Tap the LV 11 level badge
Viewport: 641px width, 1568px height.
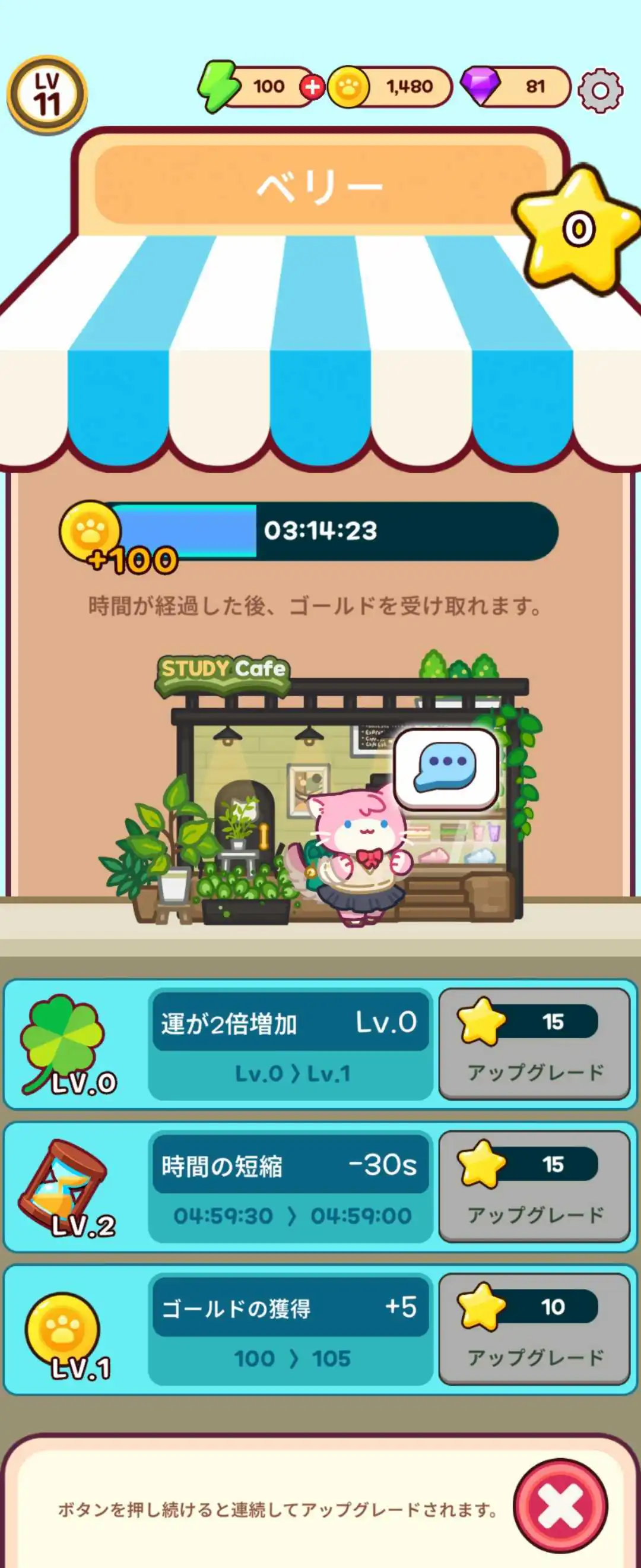point(49,90)
